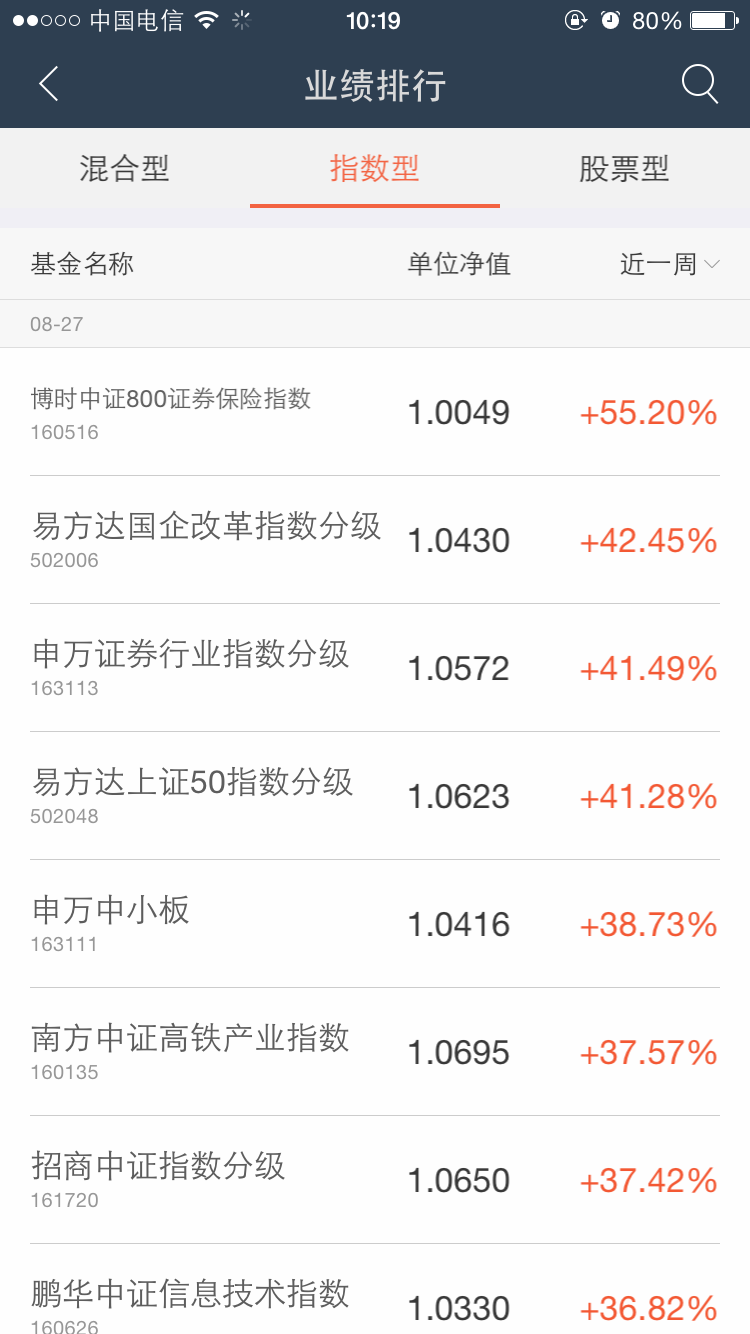This screenshot has width=750, height=1334.
Task: Switch to the 混合型 tab
Action: [x=124, y=168]
